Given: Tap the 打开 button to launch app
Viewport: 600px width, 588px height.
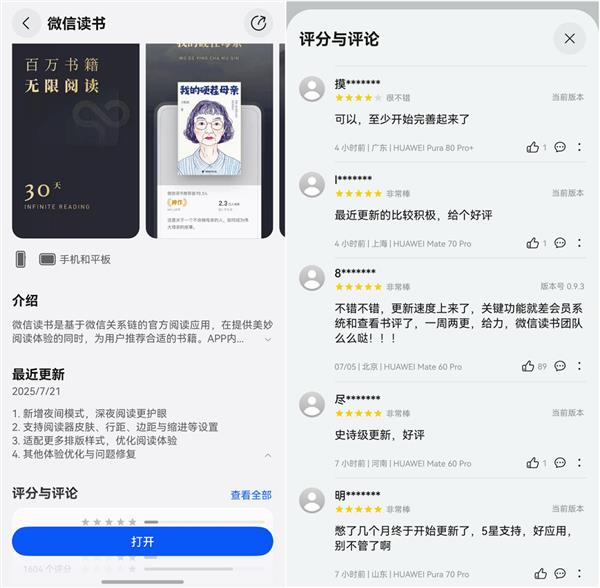Looking at the screenshot, I should point(142,541).
